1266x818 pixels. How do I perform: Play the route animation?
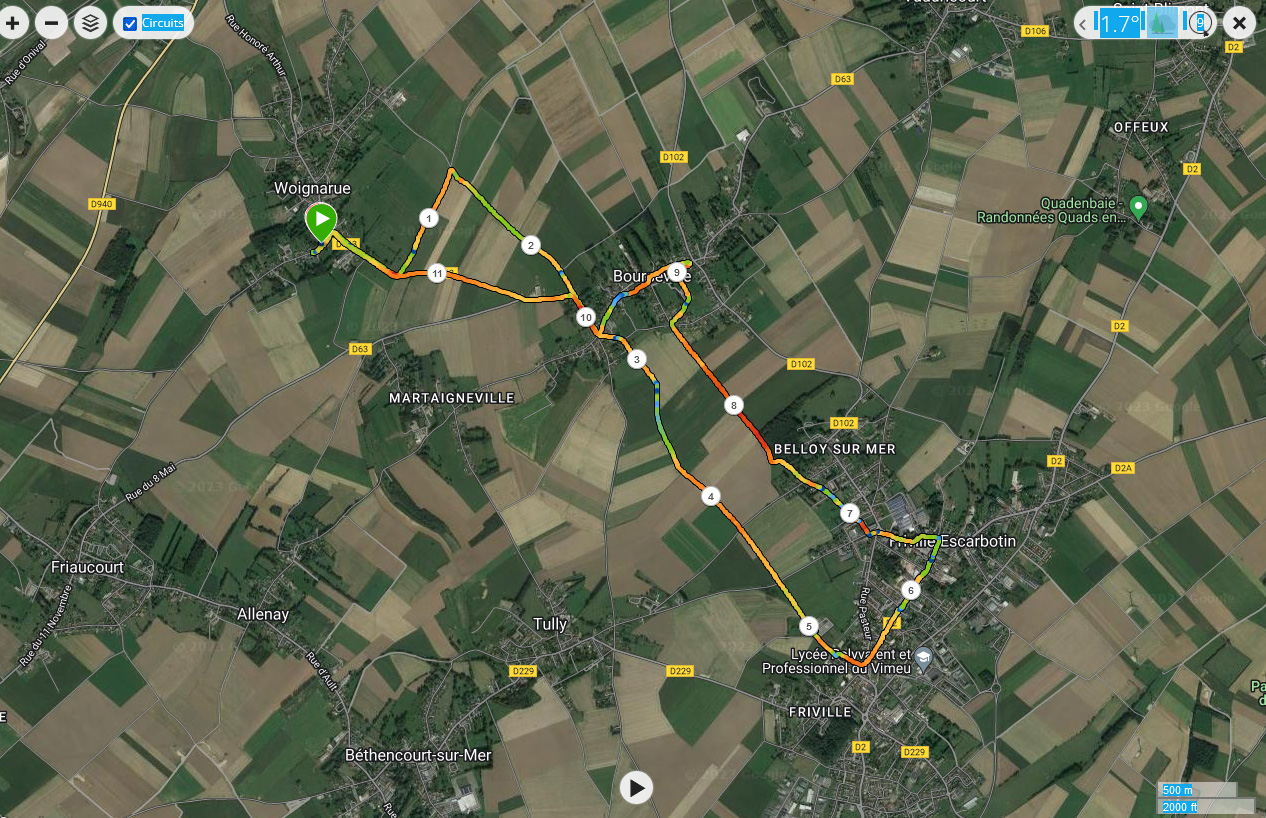coord(636,787)
